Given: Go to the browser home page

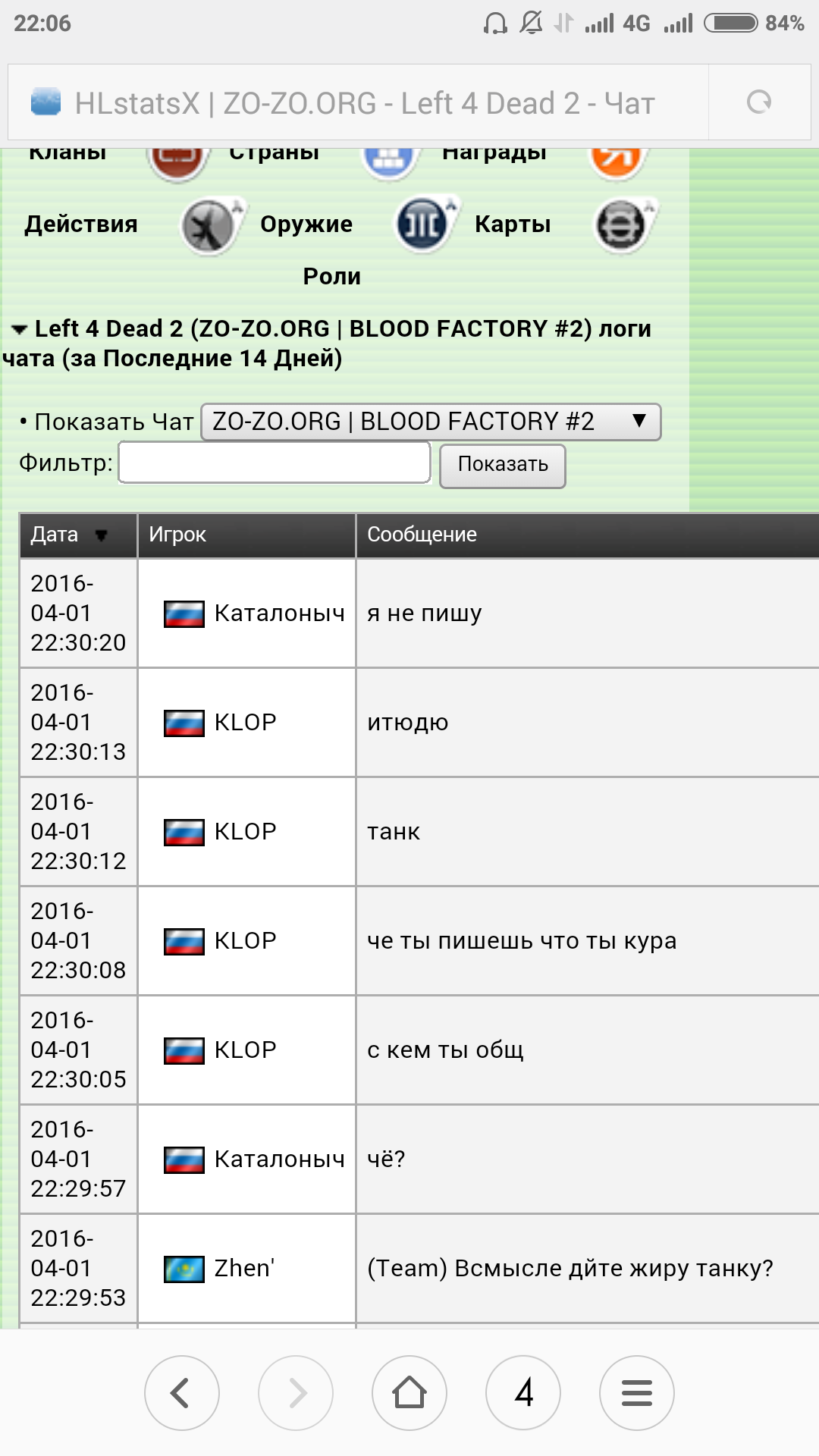Looking at the screenshot, I should pyautogui.click(x=409, y=1393).
